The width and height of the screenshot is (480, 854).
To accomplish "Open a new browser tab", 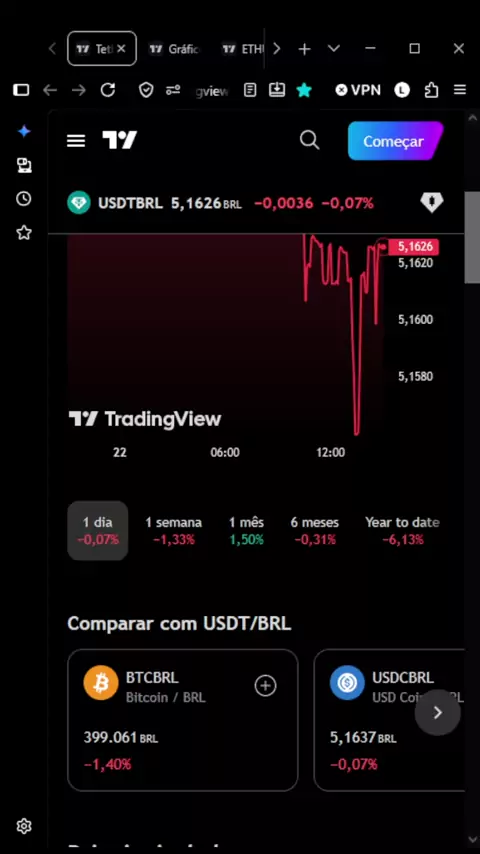I will click(304, 49).
